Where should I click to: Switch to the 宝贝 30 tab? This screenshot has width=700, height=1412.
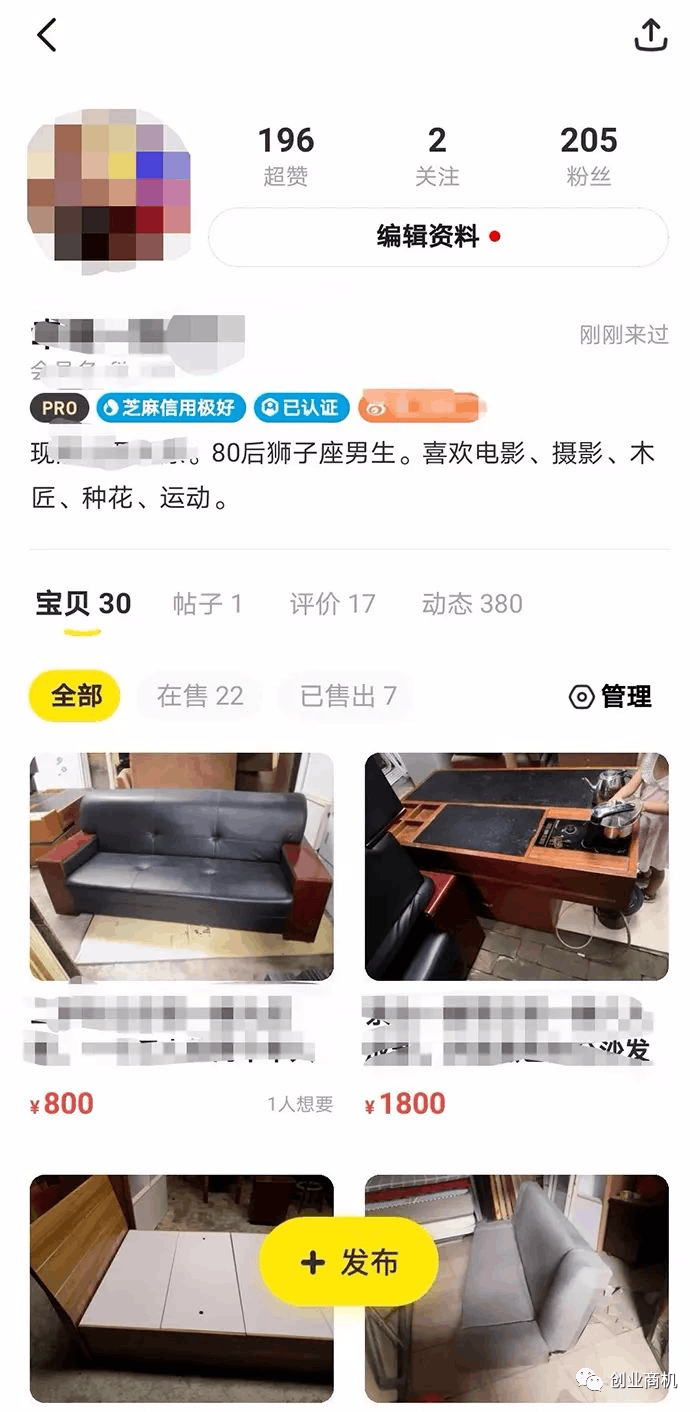[x=84, y=604]
